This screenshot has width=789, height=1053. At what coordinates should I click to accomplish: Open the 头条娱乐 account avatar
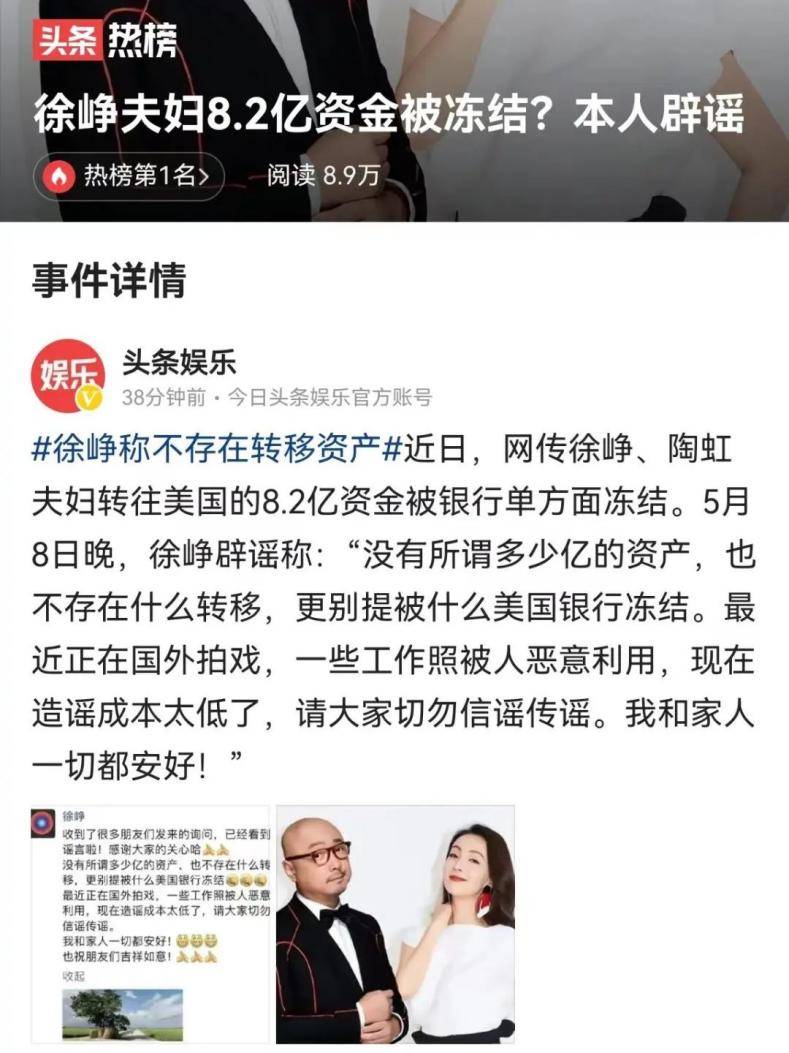(68, 376)
